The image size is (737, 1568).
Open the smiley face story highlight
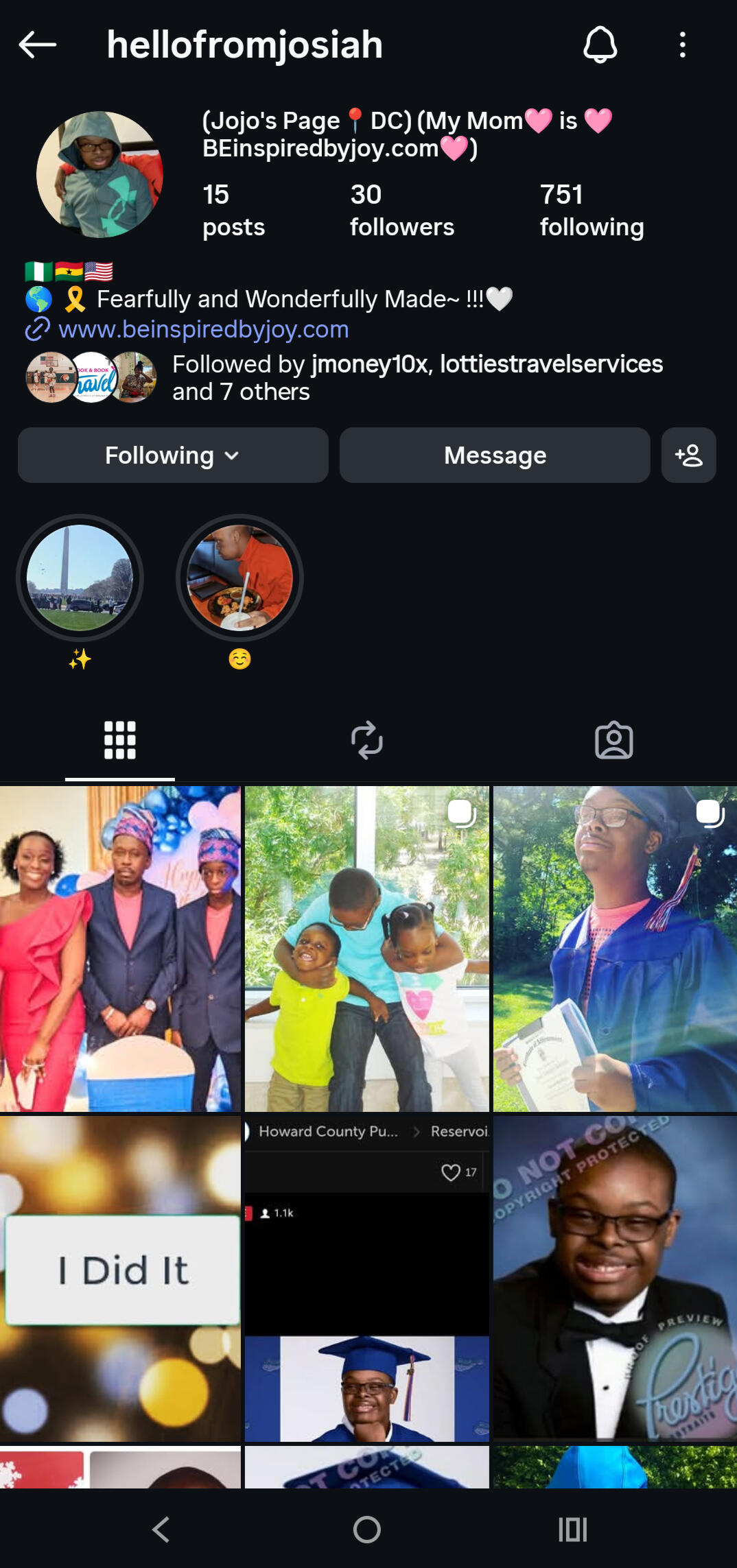tap(239, 578)
